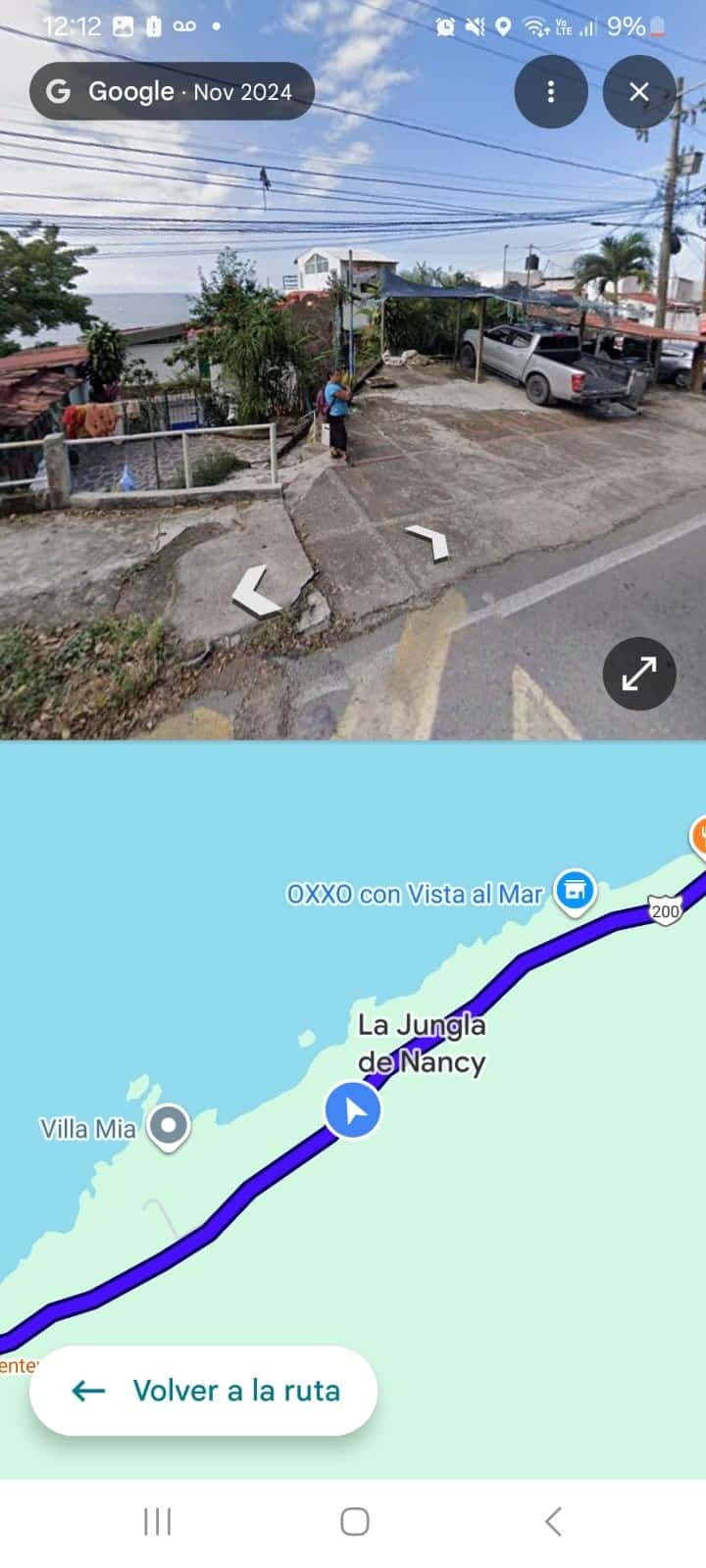
Task: Move along the left Street View arrow
Action: tap(256, 592)
